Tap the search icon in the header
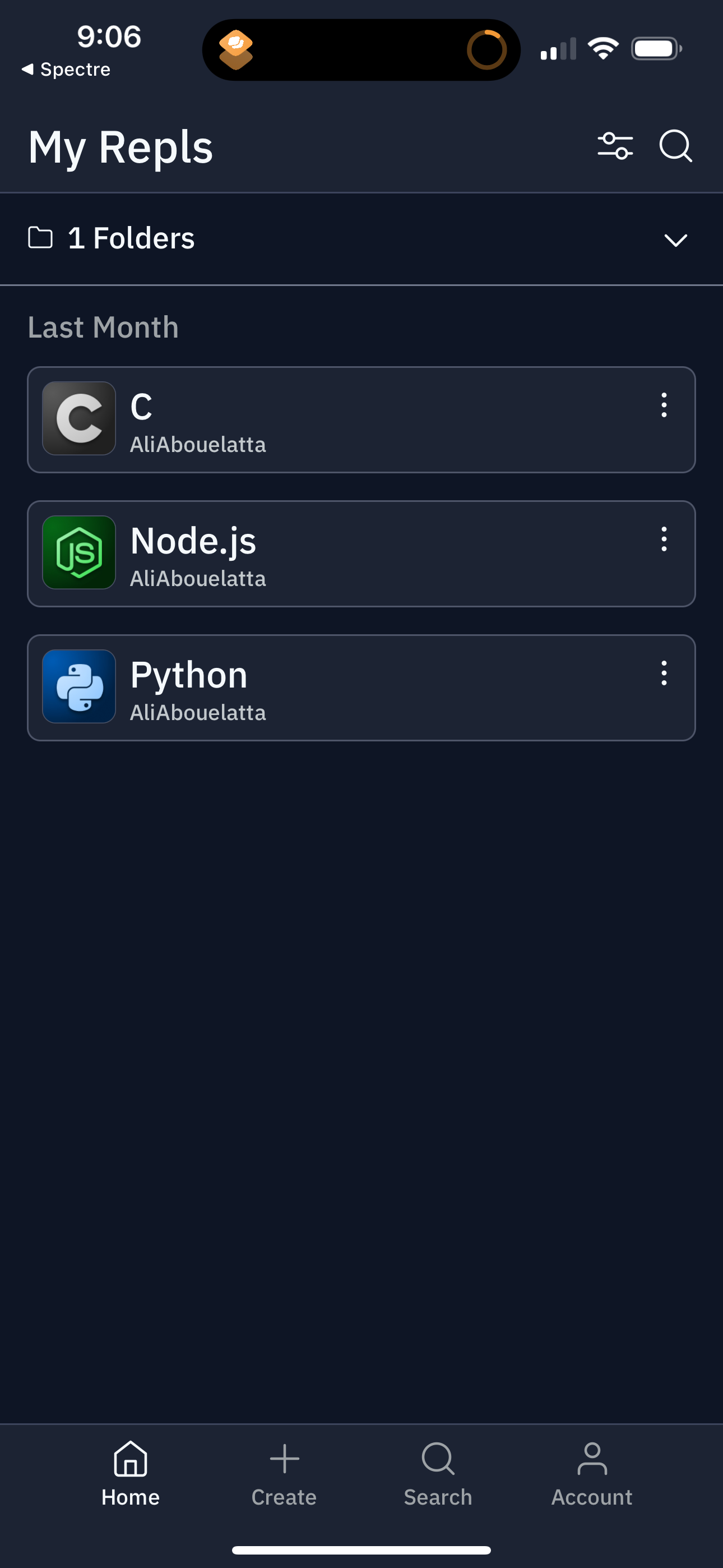This screenshot has height=1568, width=723. tap(675, 146)
